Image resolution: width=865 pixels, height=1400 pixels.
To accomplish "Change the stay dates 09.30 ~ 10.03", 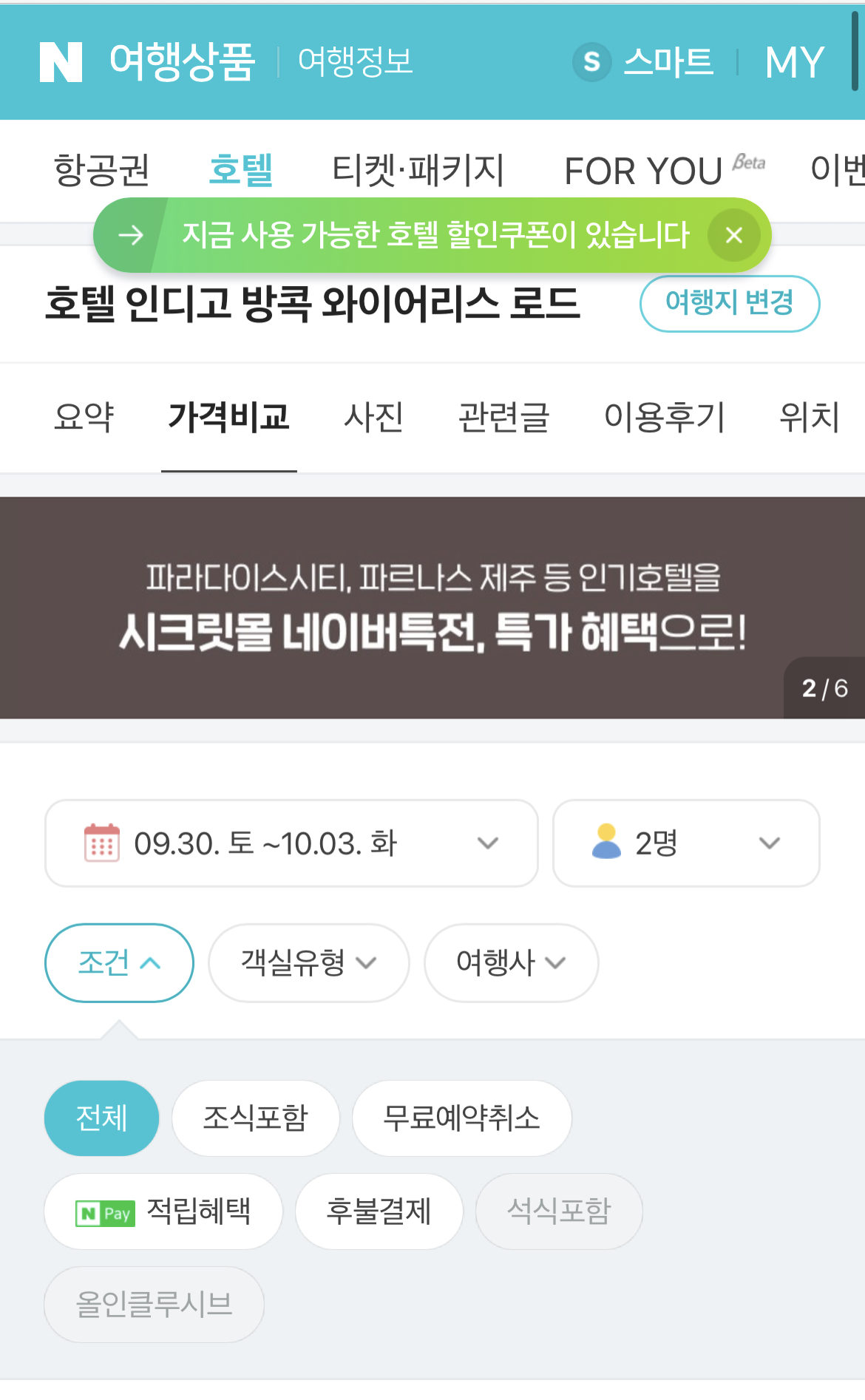I will coord(291,843).
